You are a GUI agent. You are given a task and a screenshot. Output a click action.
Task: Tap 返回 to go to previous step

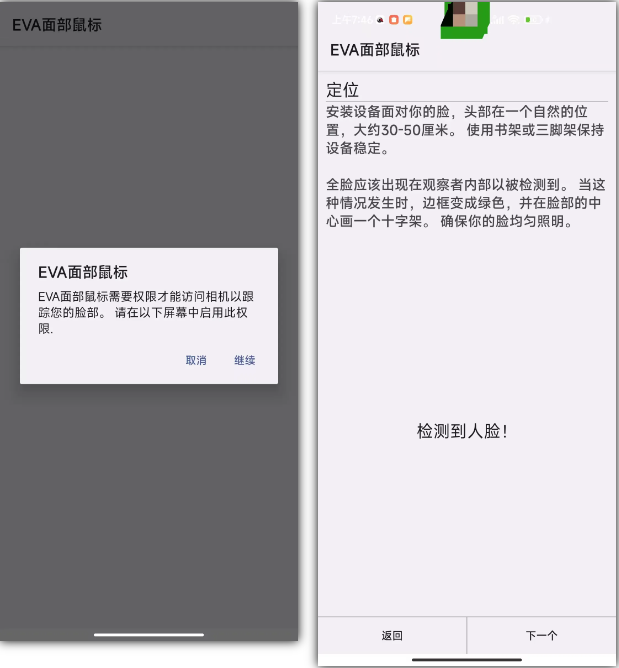point(392,636)
